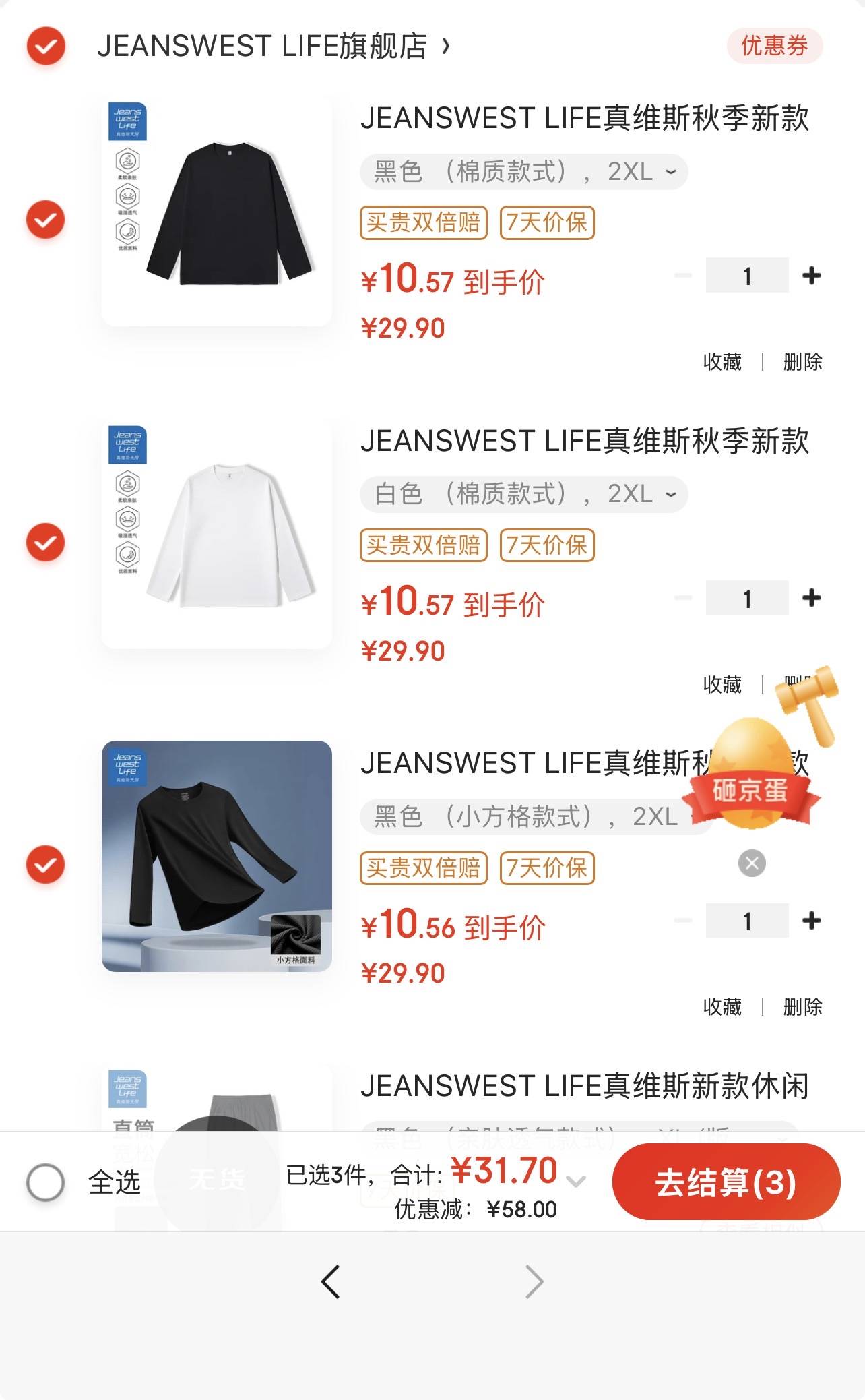The width and height of the screenshot is (865, 1400).
Task: Increase quantity of 黑色（小方格款式）shirt
Action: click(x=812, y=920)
